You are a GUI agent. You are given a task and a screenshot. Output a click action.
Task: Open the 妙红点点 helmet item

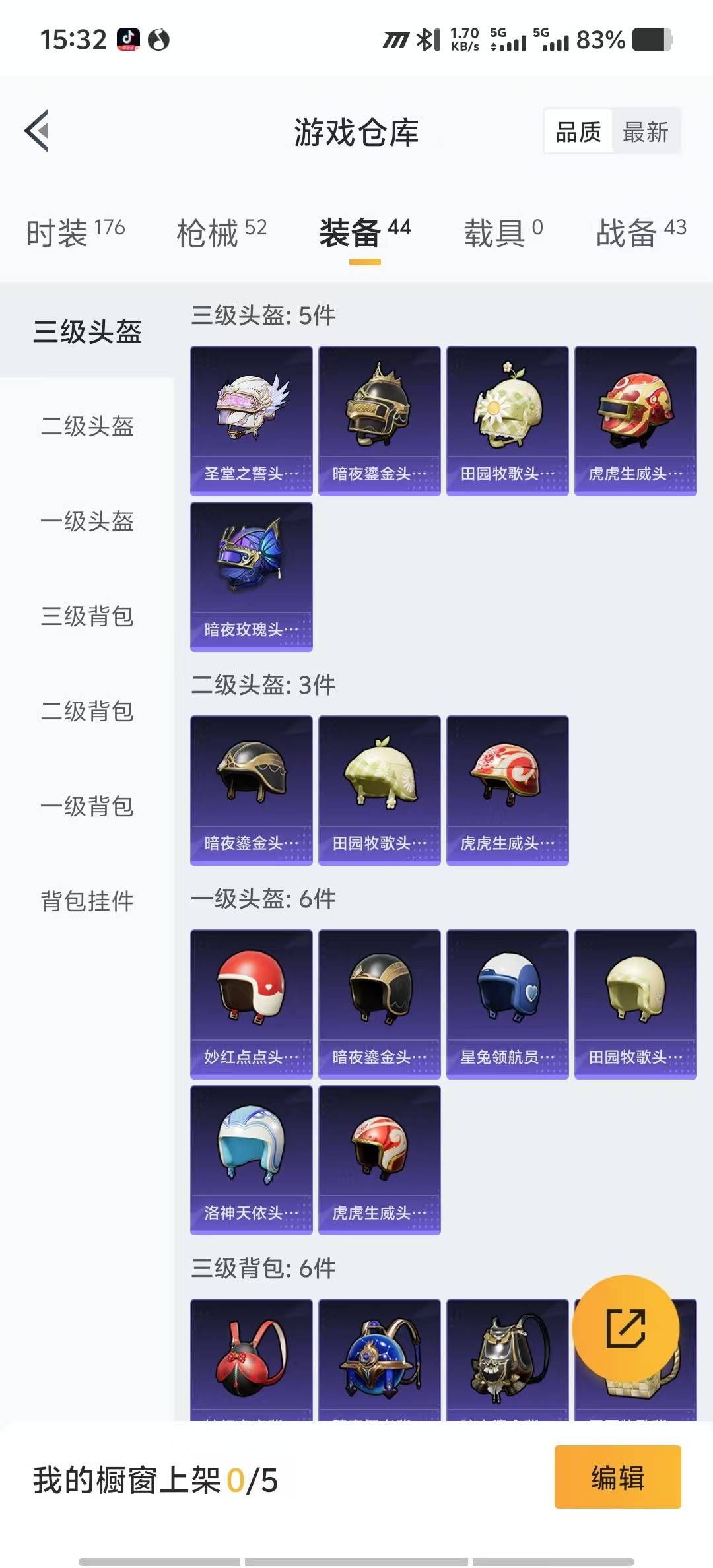pyautogui.click(x=251, y=1004)
